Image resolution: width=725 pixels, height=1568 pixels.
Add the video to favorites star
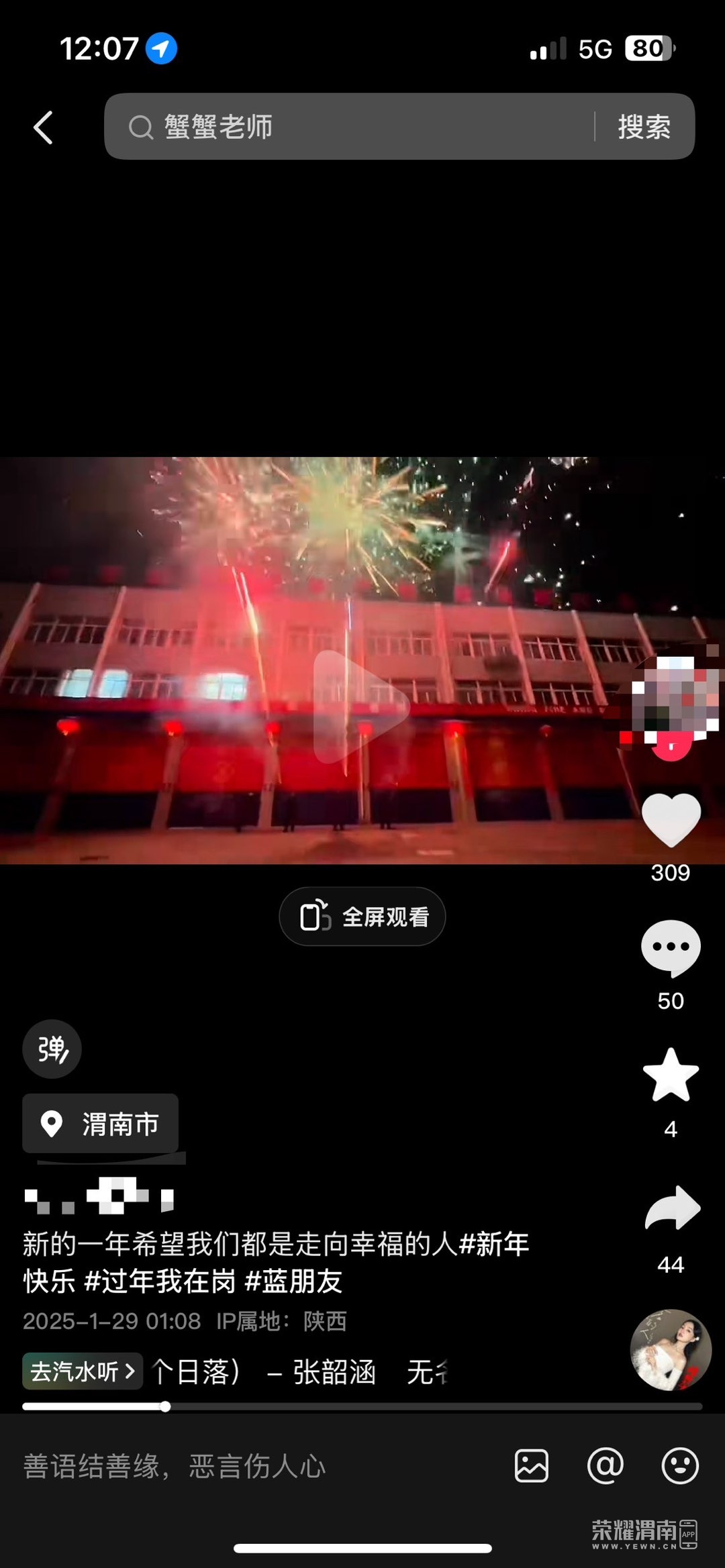(671, 1076)
